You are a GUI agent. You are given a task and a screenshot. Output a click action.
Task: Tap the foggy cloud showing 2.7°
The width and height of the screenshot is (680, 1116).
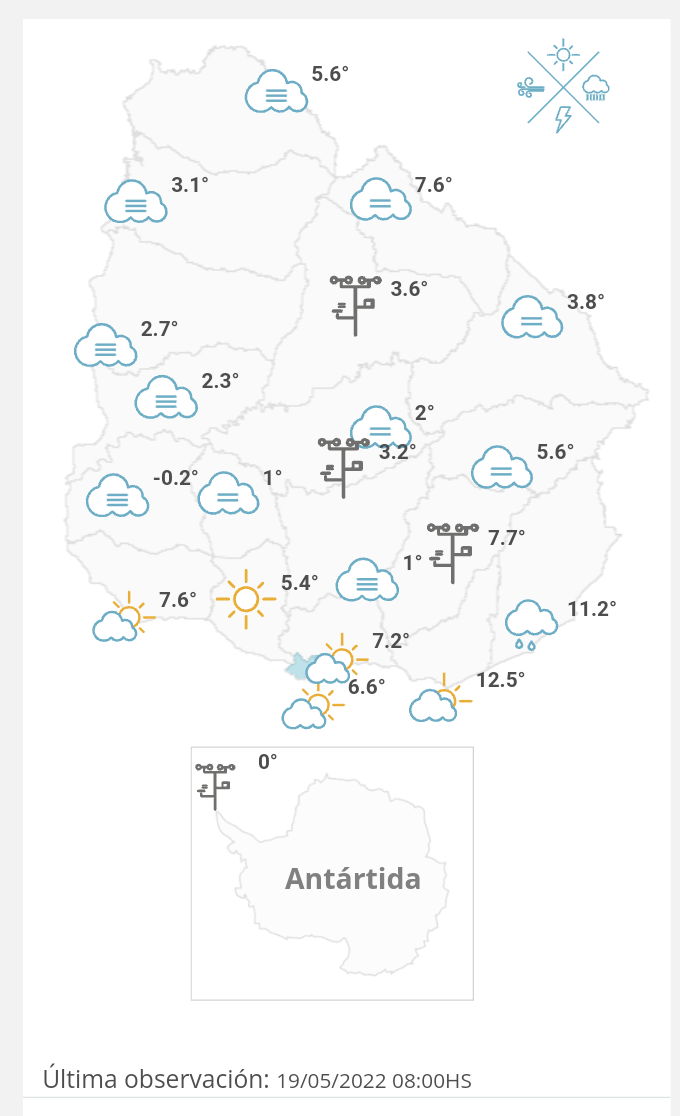point(105,345)
